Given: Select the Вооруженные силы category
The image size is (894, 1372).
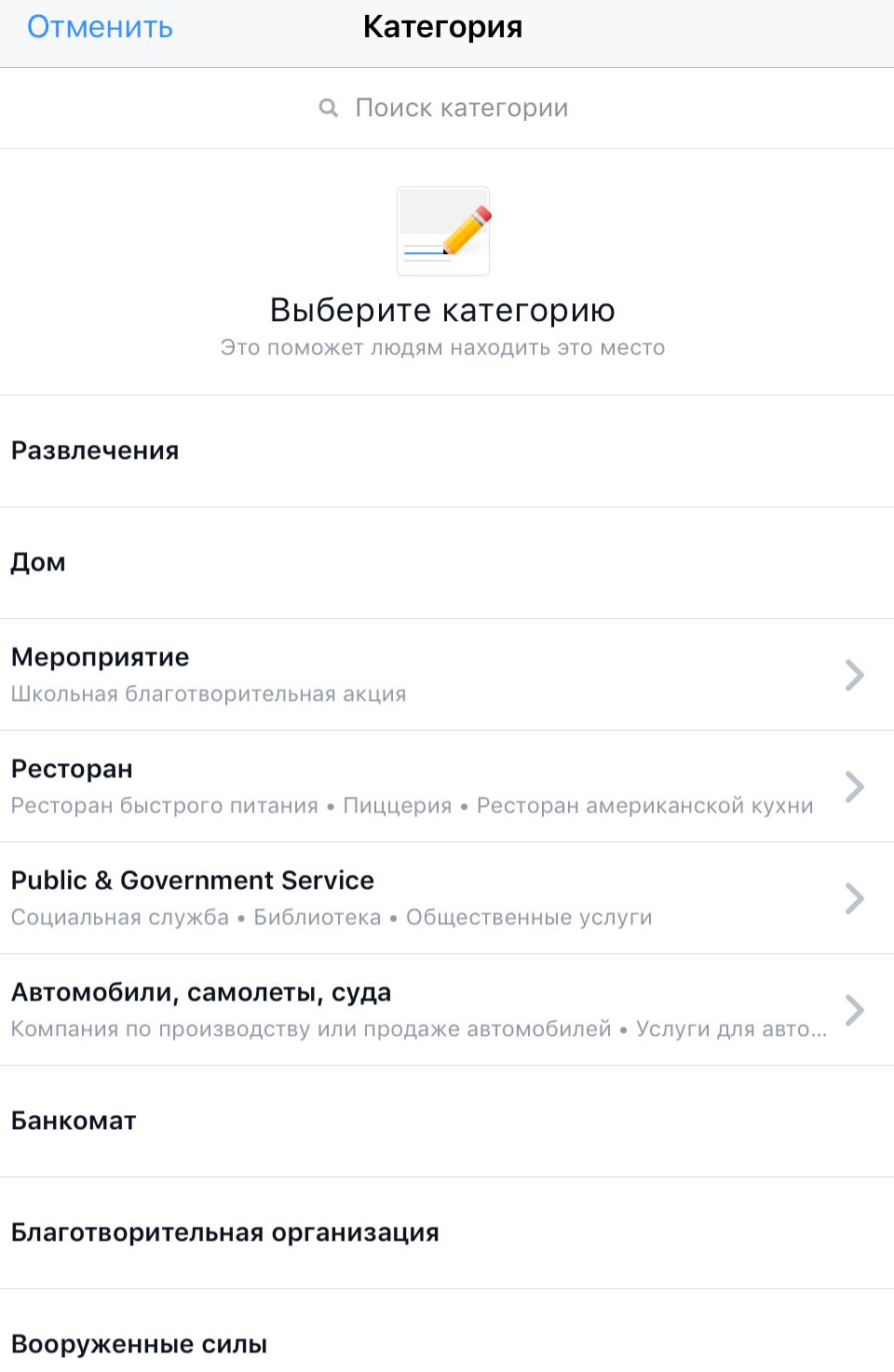Looking at the screenshot, I should click(x=447, y=1331).
